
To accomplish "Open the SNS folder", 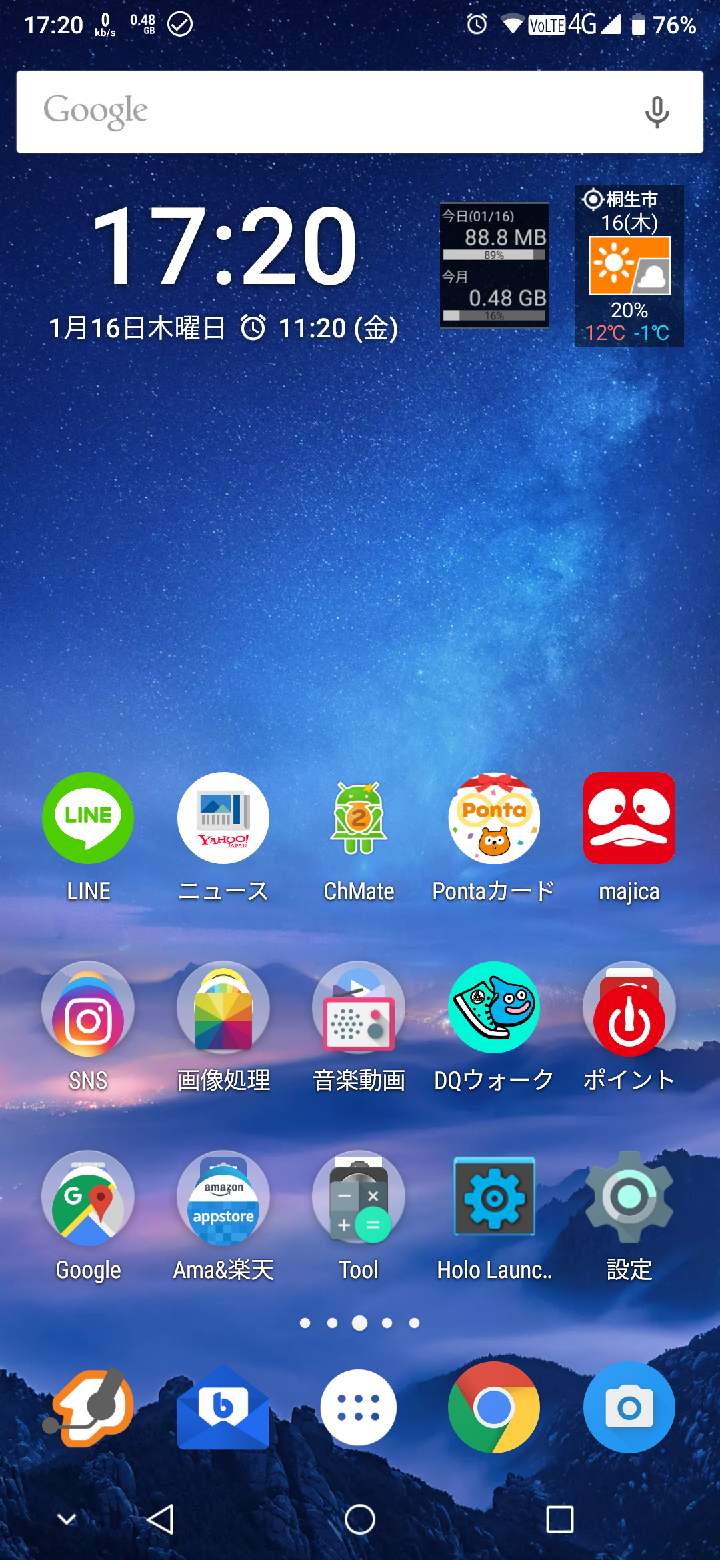I will (x=88, y=1008).
